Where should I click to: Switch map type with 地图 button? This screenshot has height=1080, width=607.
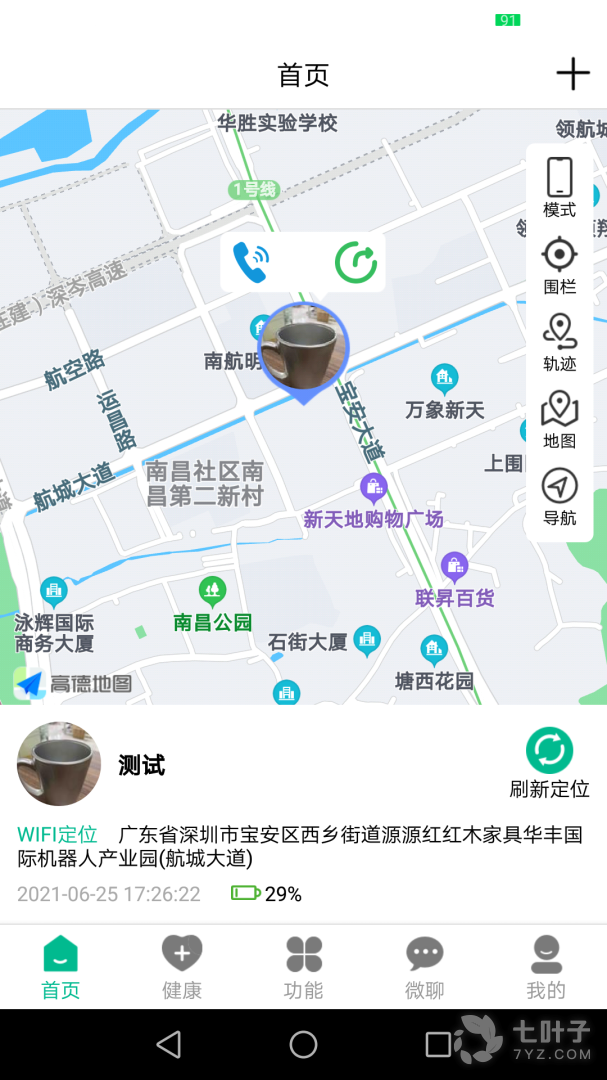coord(560,418)
